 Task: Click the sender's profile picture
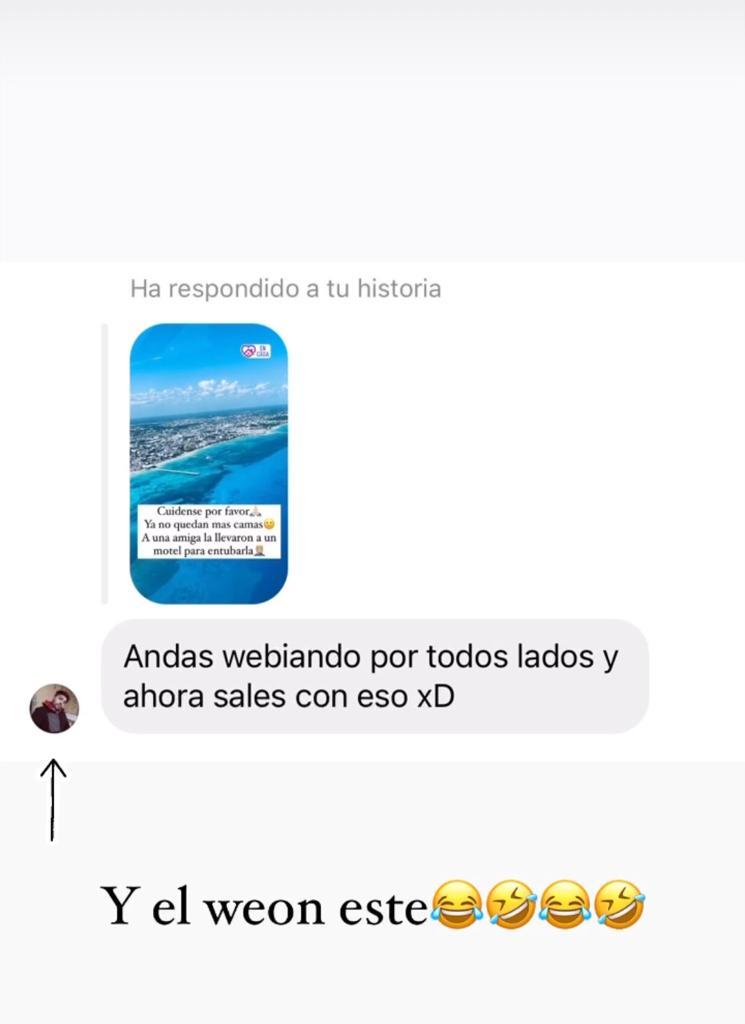[55, 703]
